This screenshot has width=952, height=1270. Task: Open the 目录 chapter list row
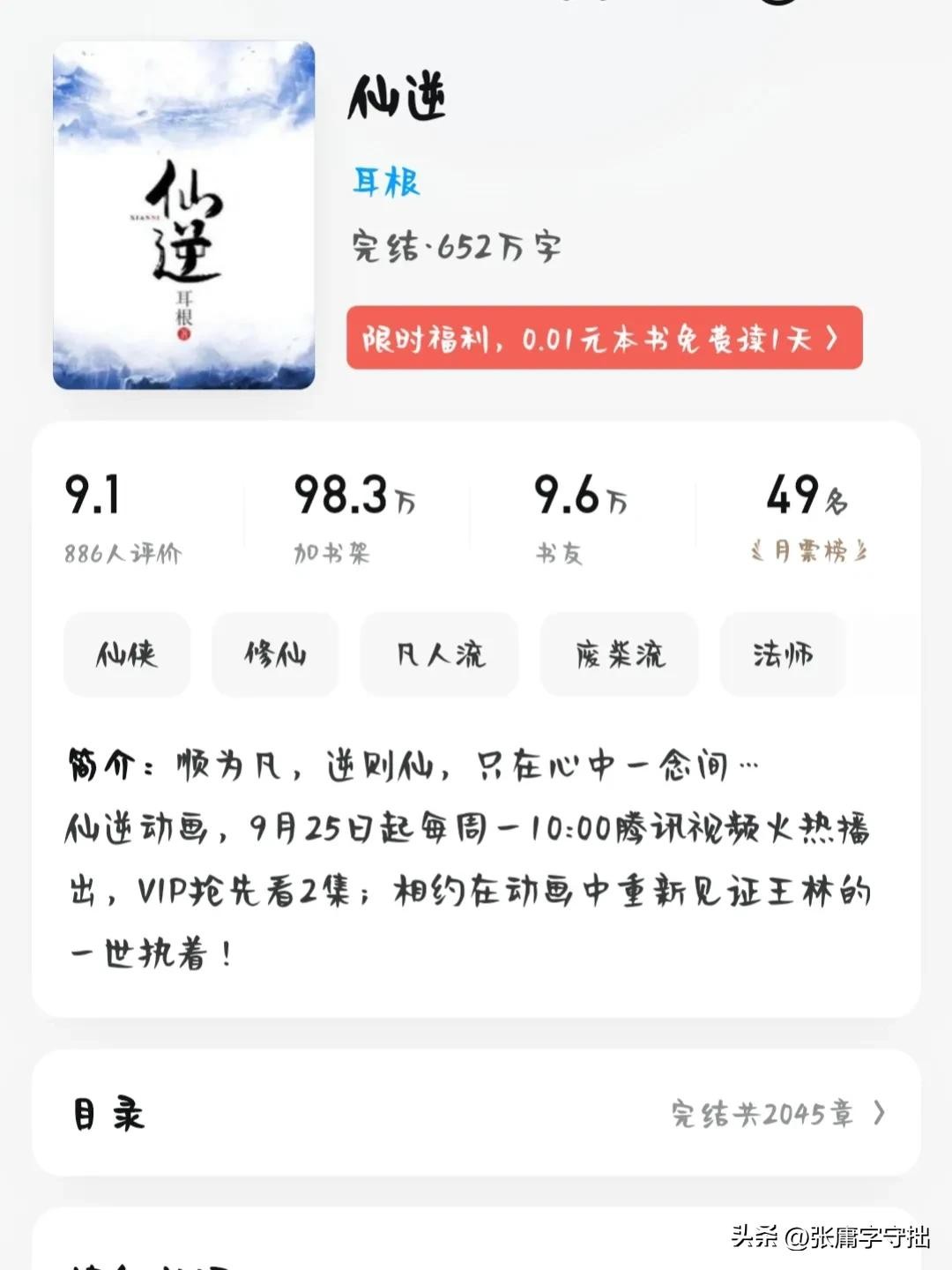click(476, 1113)
